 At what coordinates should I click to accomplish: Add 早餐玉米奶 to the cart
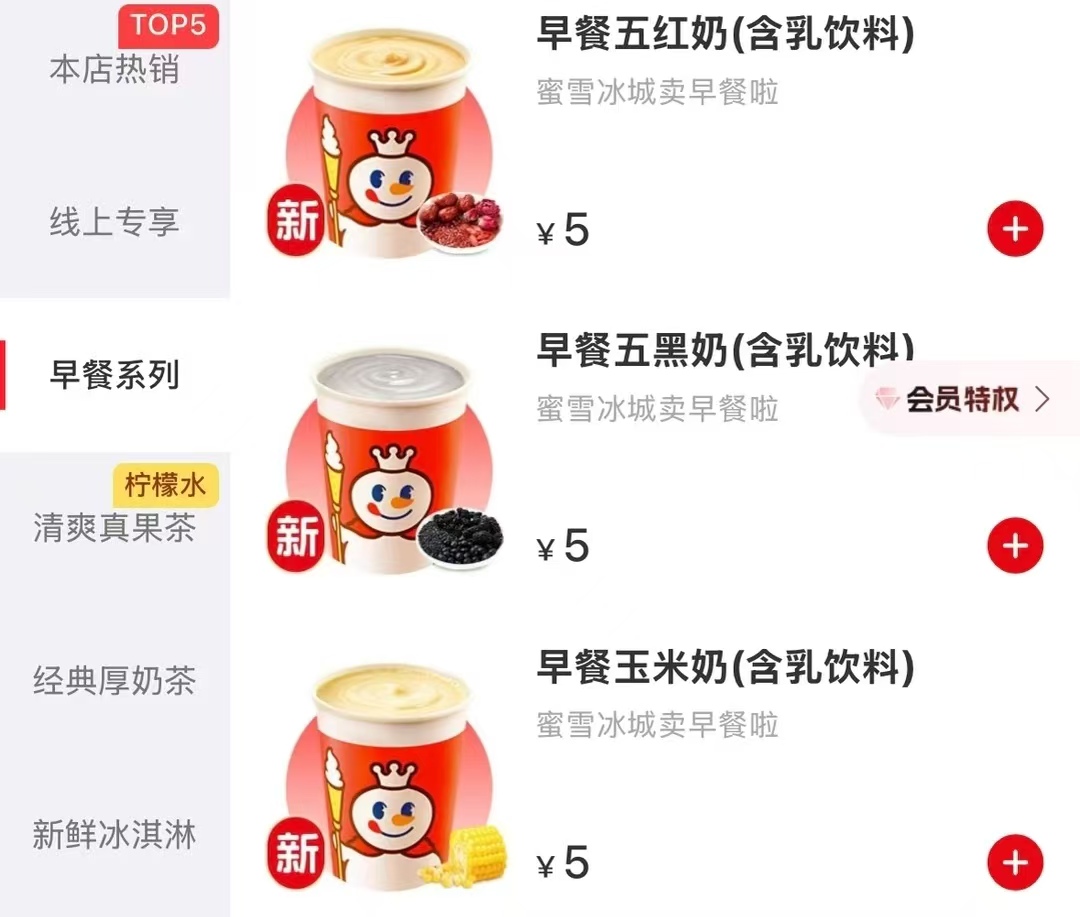pos(1014,862)
